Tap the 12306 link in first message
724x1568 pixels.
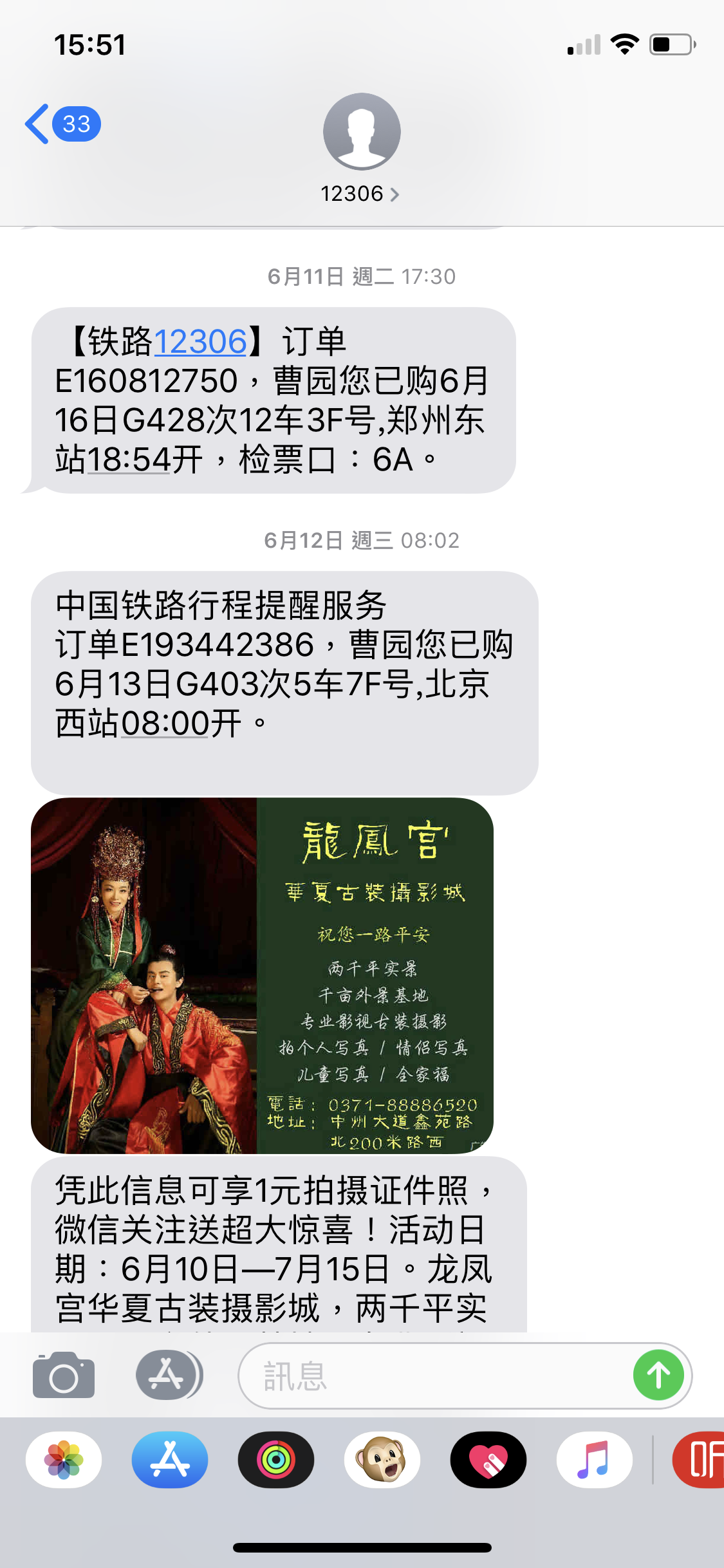pos(200,342)
